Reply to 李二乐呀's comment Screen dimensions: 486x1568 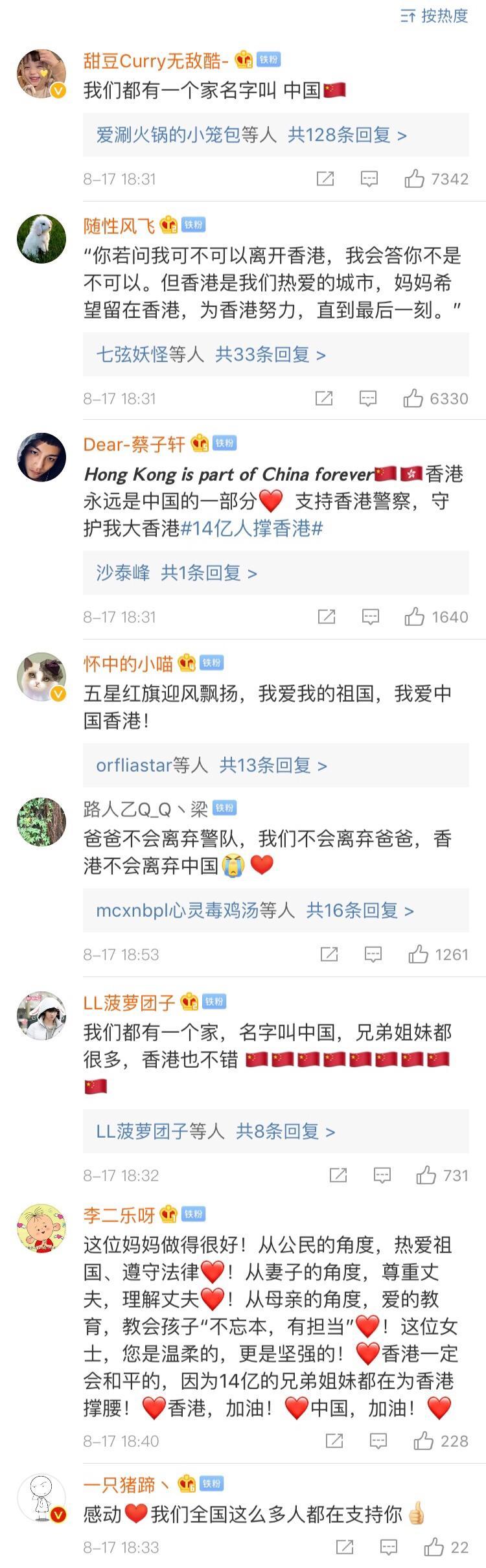378,1441
